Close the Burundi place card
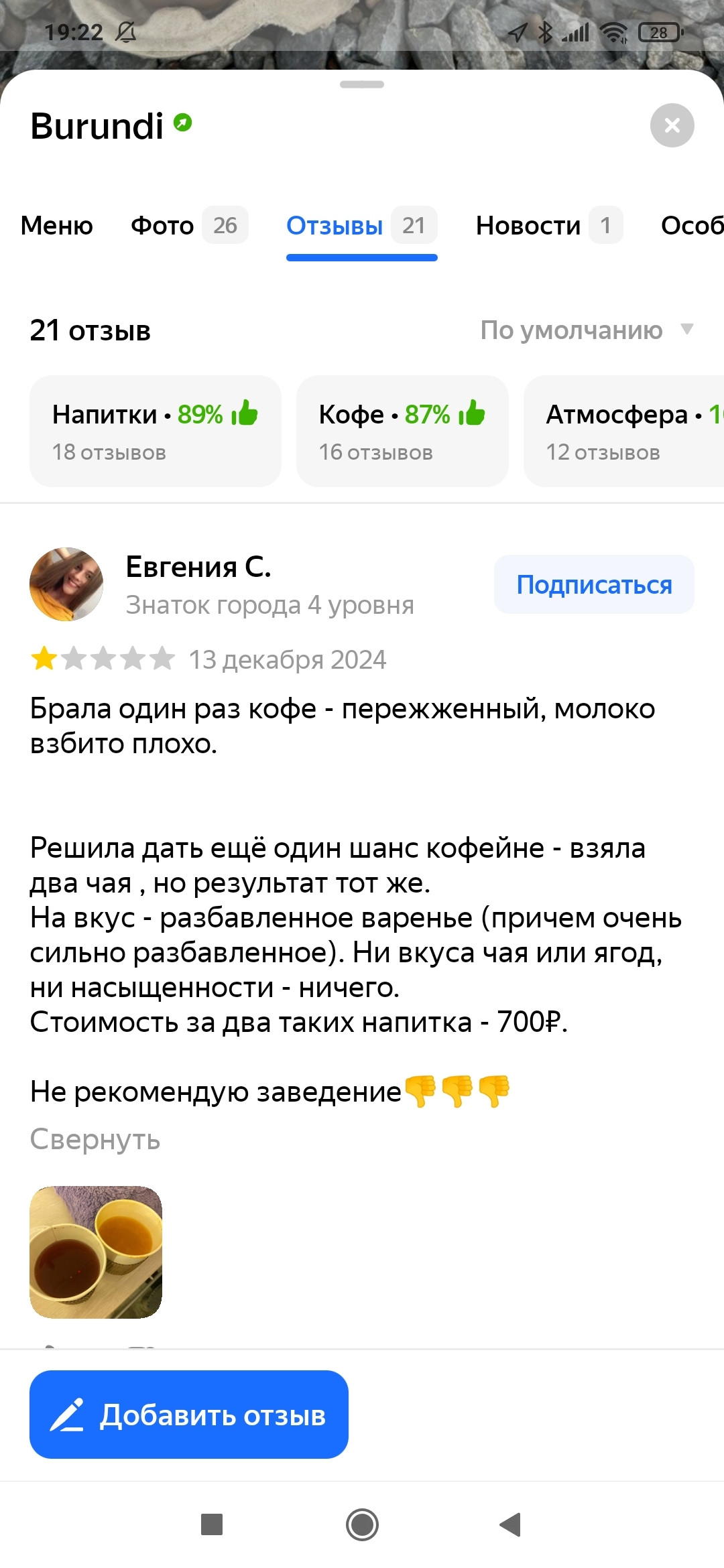Image resolution: width=724 pixels, height=1568 pixels. [672, 125]
